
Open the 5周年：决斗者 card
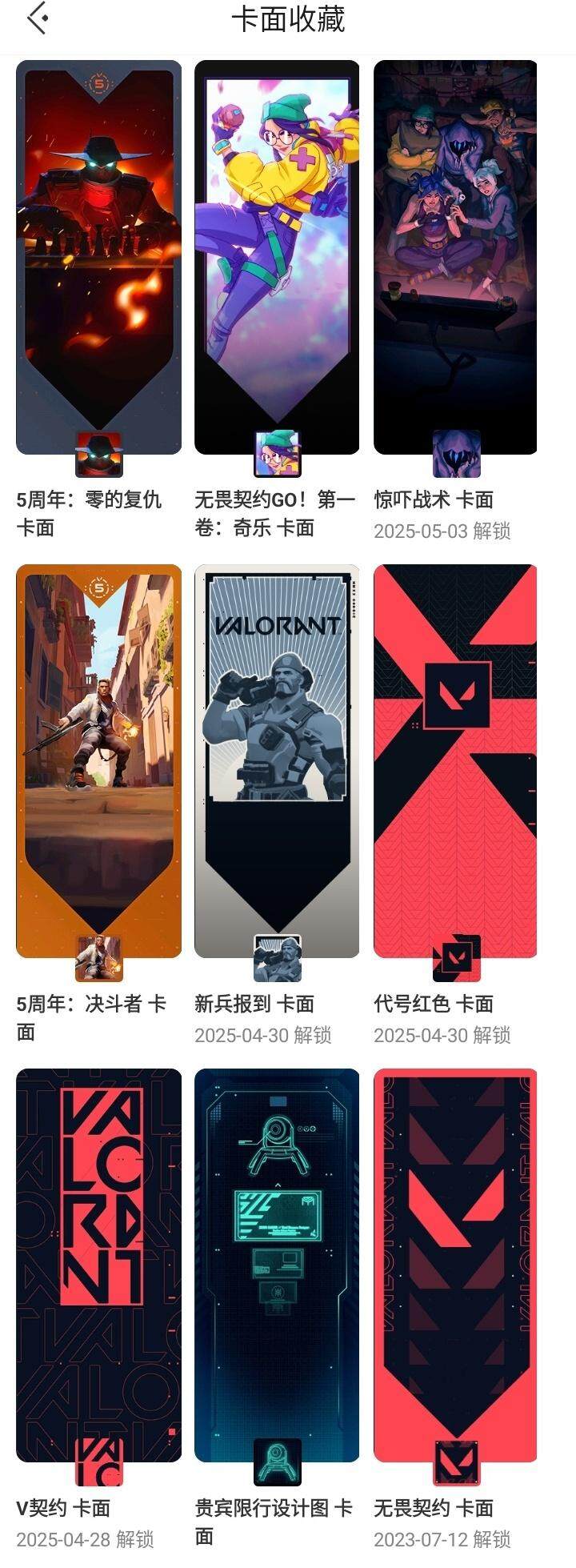(x=98, y=760)
